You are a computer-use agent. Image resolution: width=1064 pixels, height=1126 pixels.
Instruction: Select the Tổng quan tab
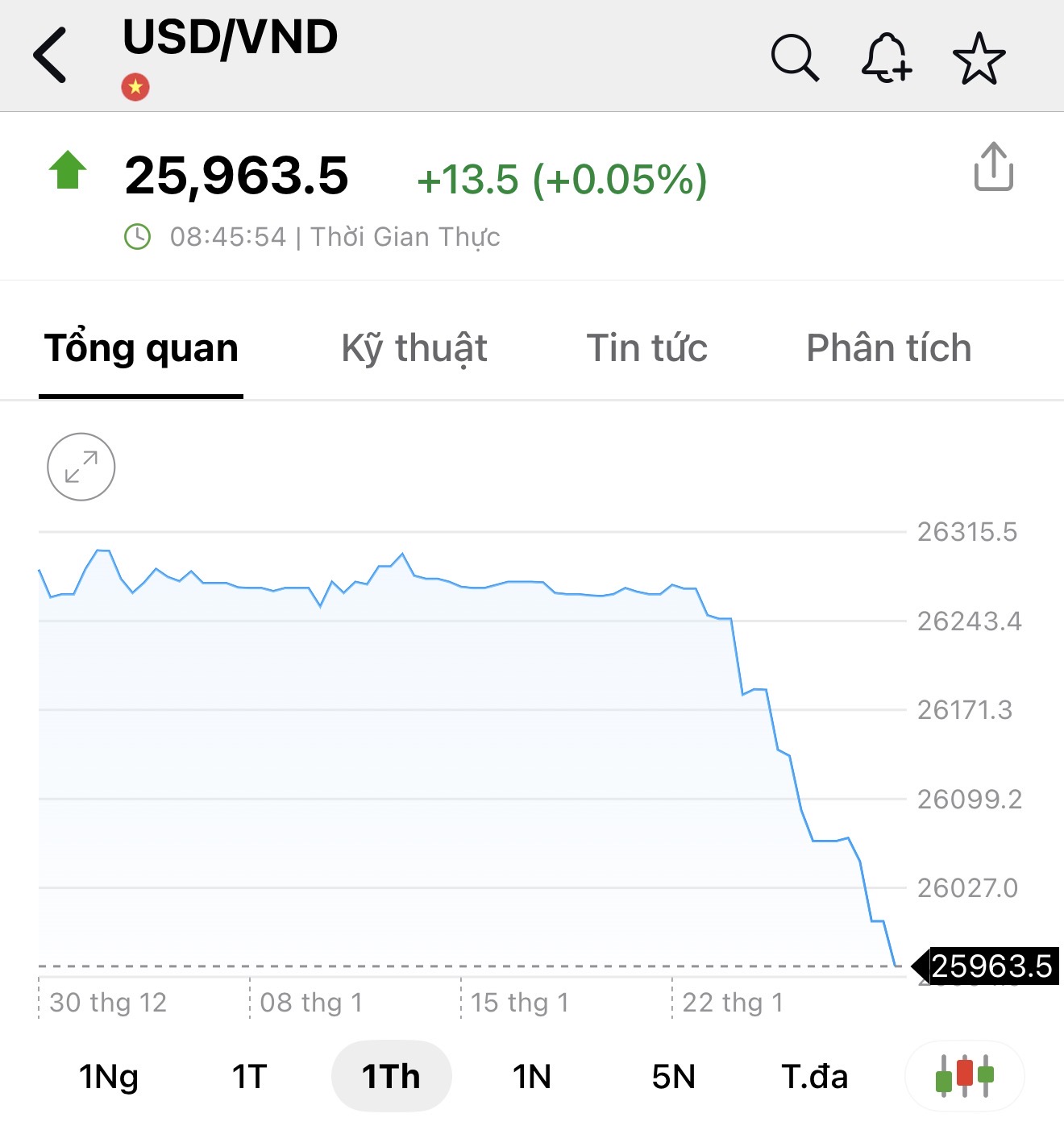click(x=141, y=348)
